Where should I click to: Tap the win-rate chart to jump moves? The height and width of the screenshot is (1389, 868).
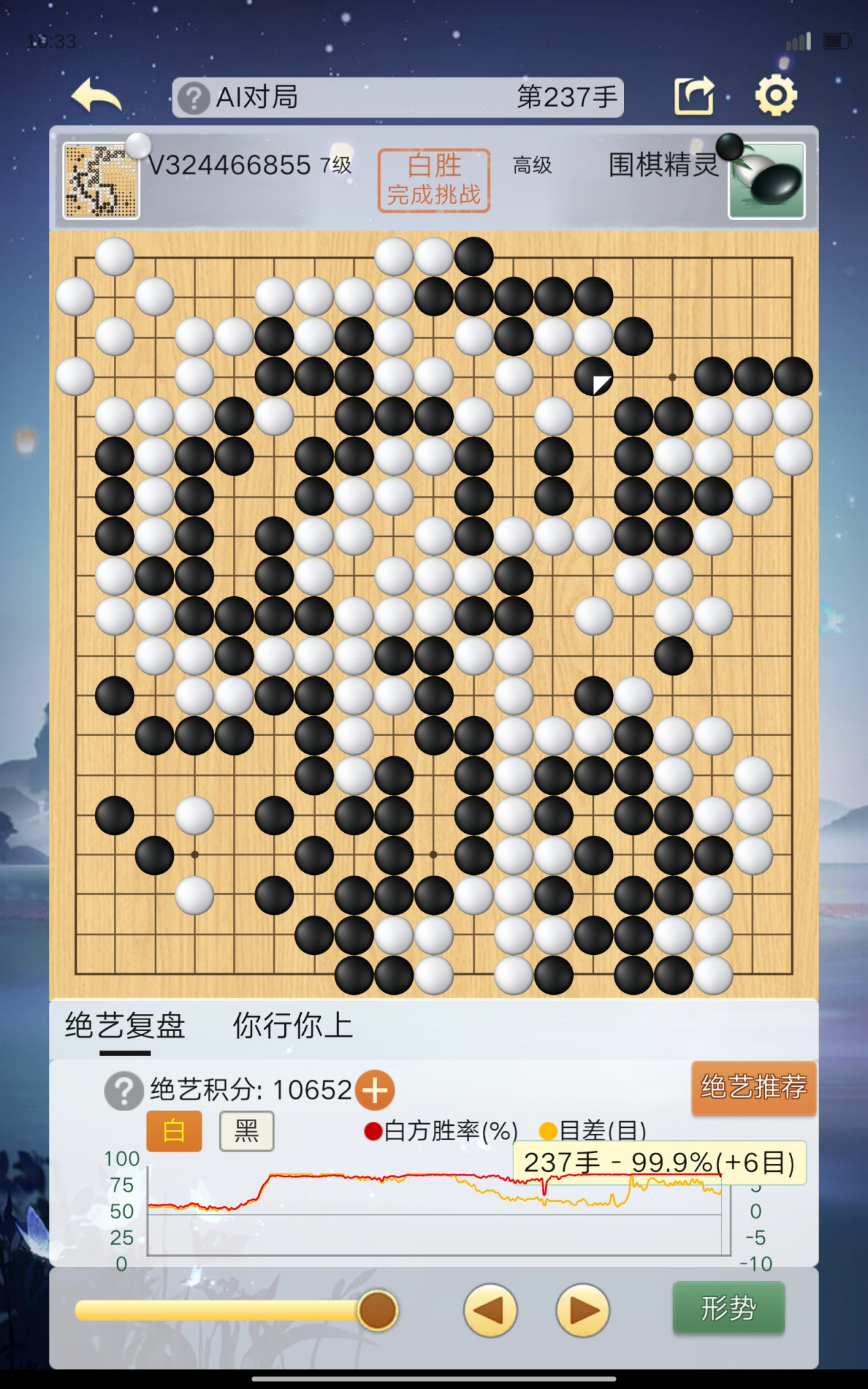(434, 1214)
